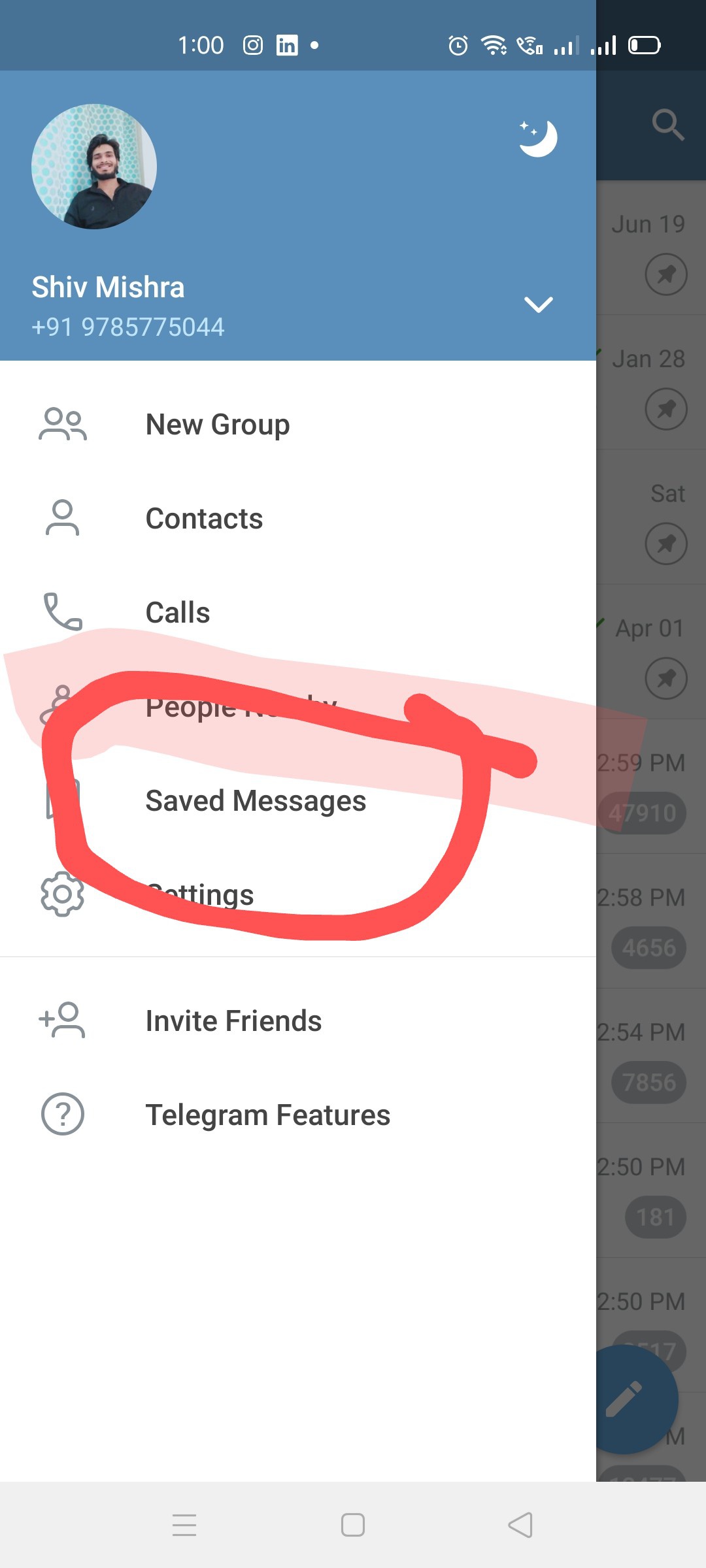Create a New Group
Image resolution: width=706 pixels, height=1568 pixels.
[217, 425]
